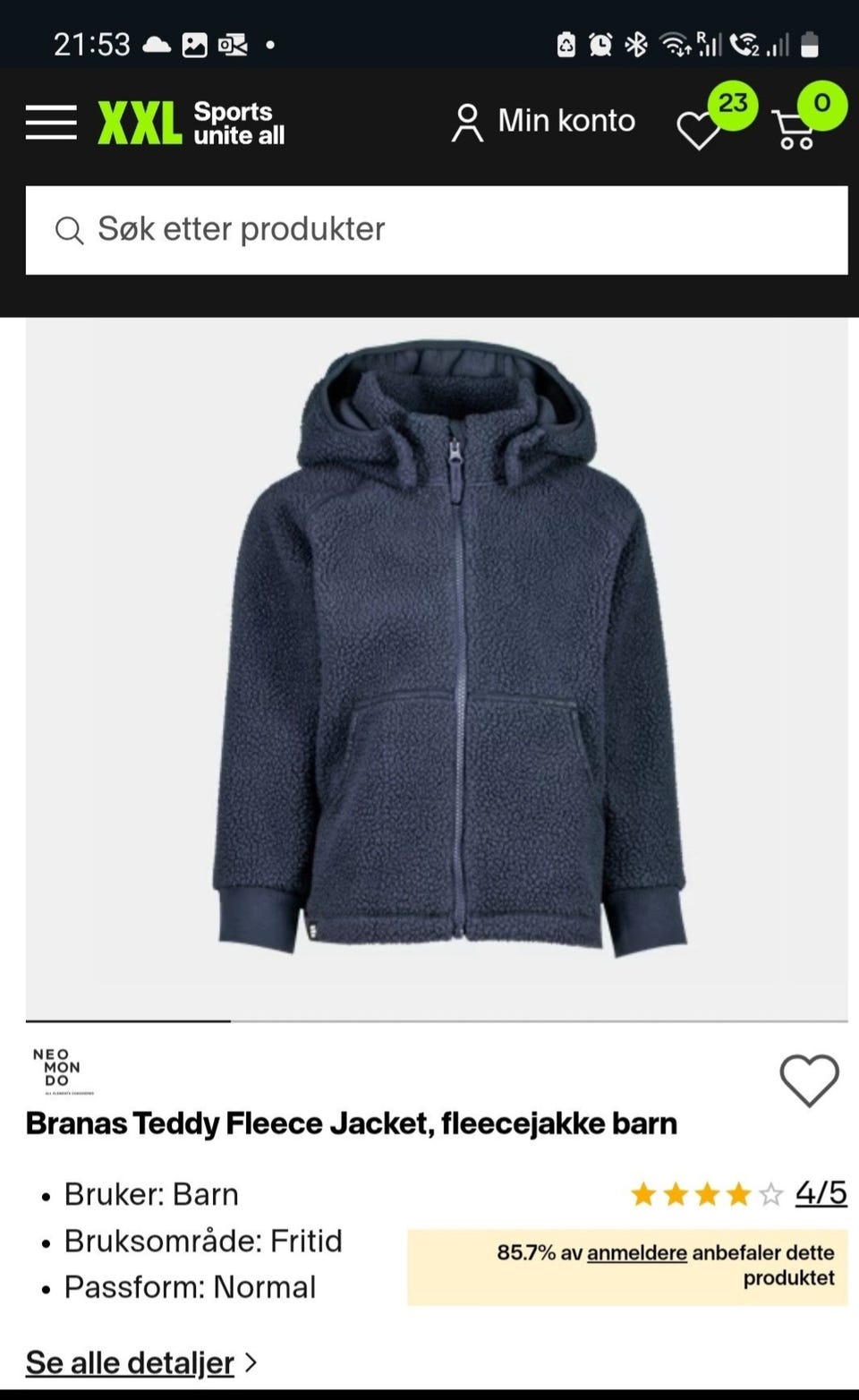Add the jacket to favorites

point(809,1080)
